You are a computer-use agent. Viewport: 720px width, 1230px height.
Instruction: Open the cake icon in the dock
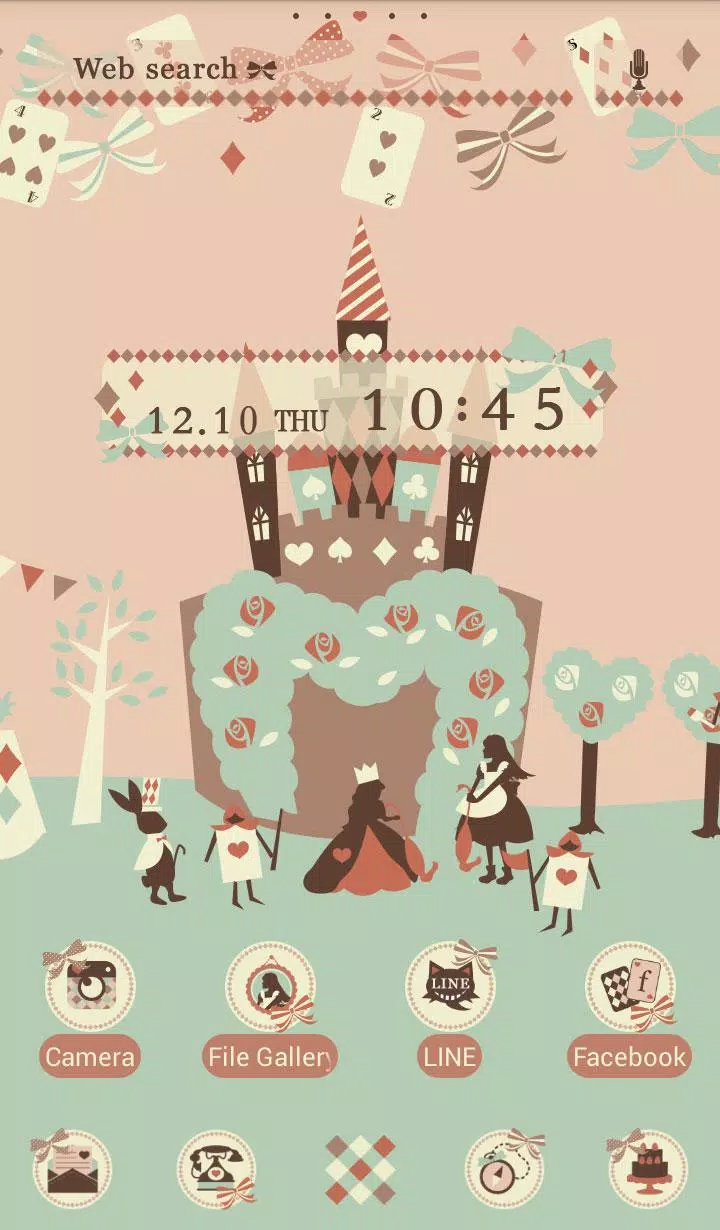pyautogui.click(x=648, y=1170)
